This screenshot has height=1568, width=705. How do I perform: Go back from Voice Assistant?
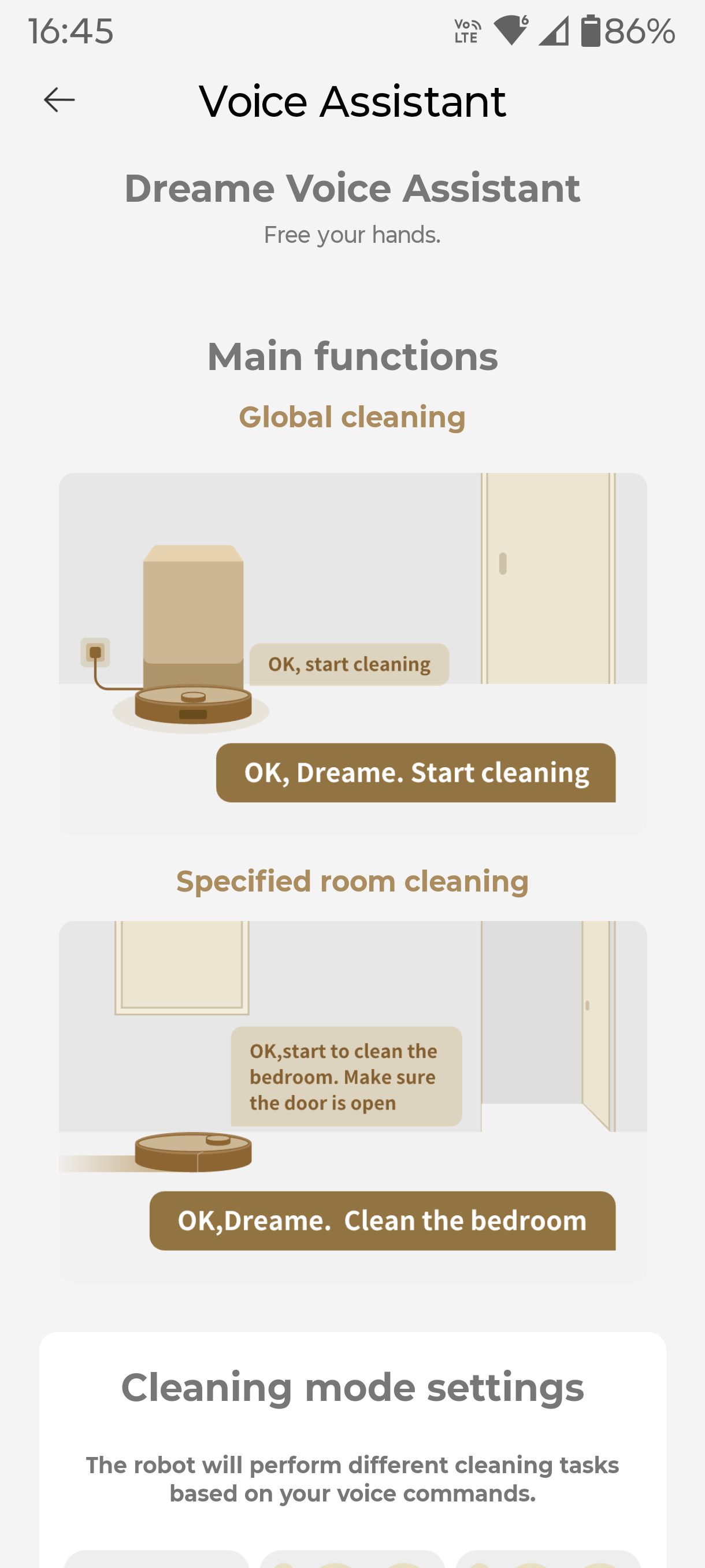(59, 100)
